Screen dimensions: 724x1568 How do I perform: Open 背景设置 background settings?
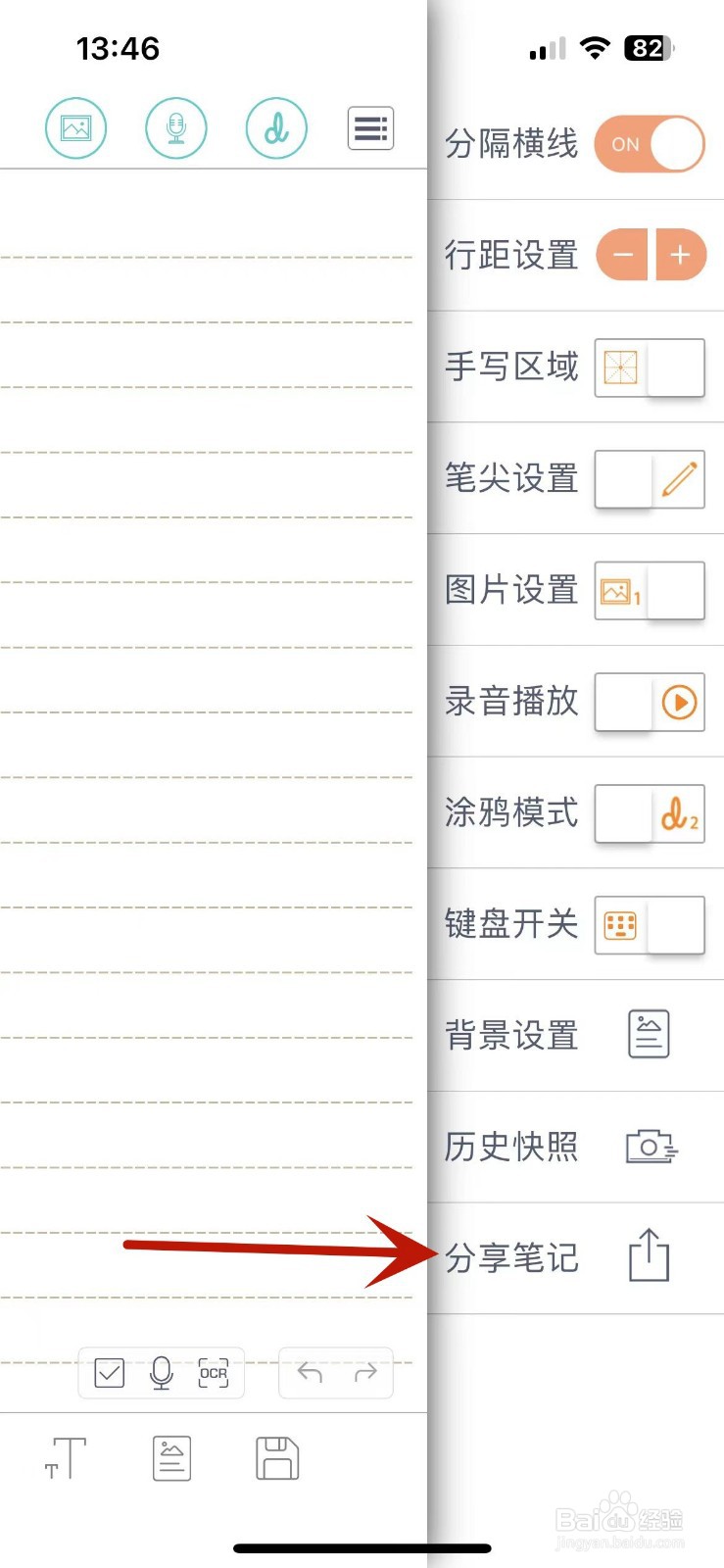[648, 1034]
